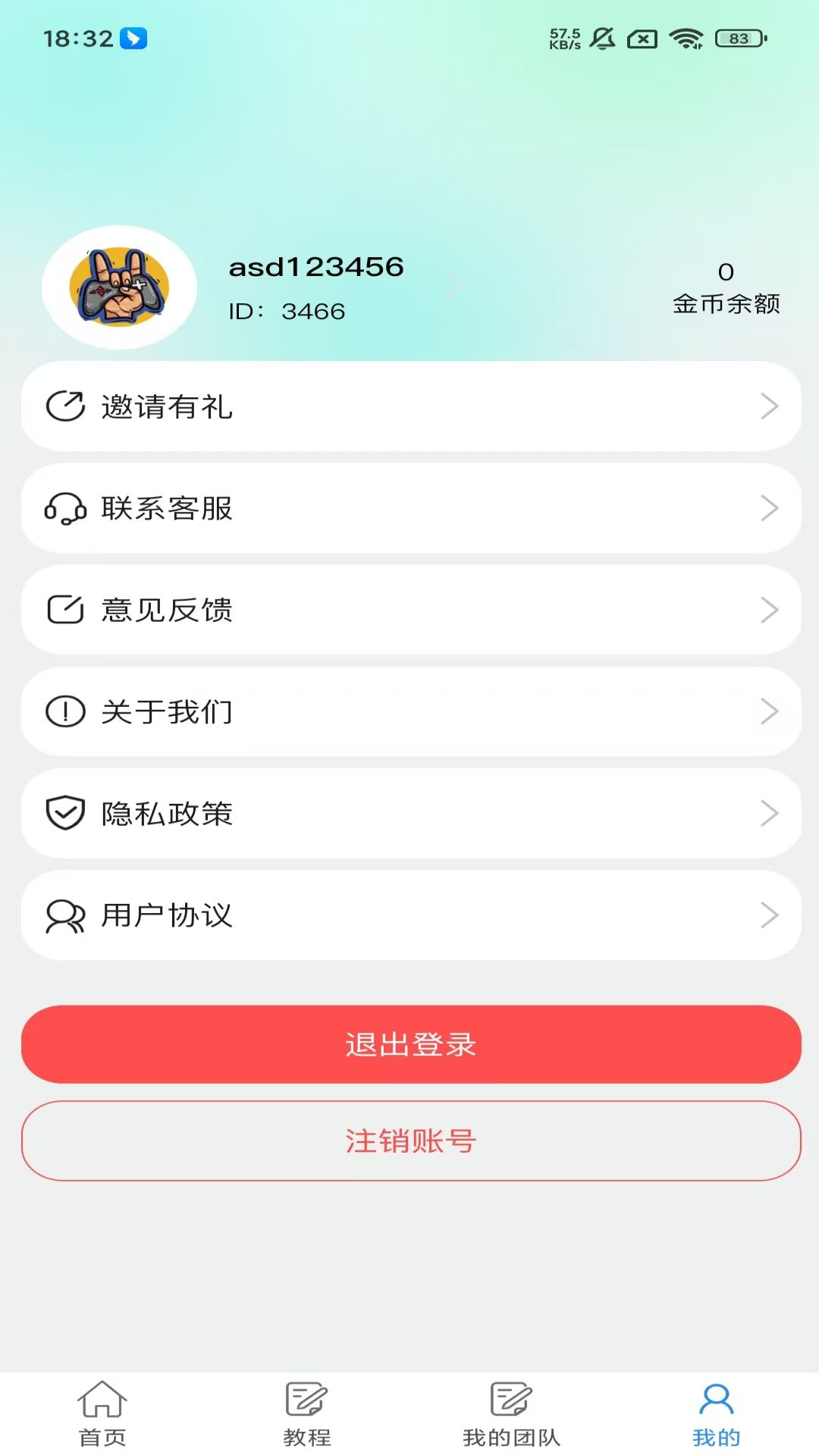The width and height of the screenshot is (819, 1456).
Task: Click the 用户协议 people icon
Action: pos(64,915)
